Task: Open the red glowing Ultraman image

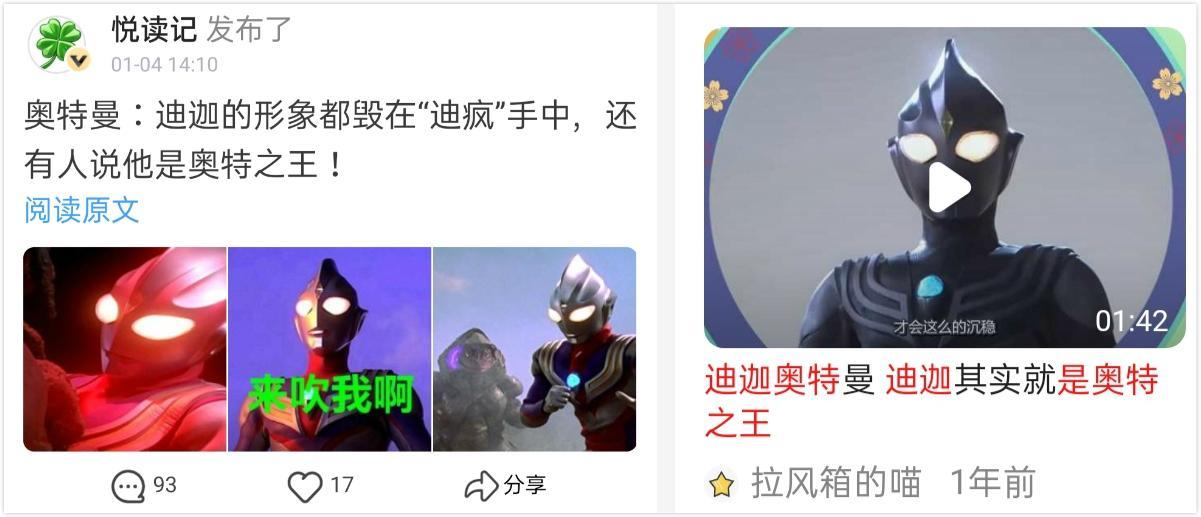Action: click(x=125, y=349)
